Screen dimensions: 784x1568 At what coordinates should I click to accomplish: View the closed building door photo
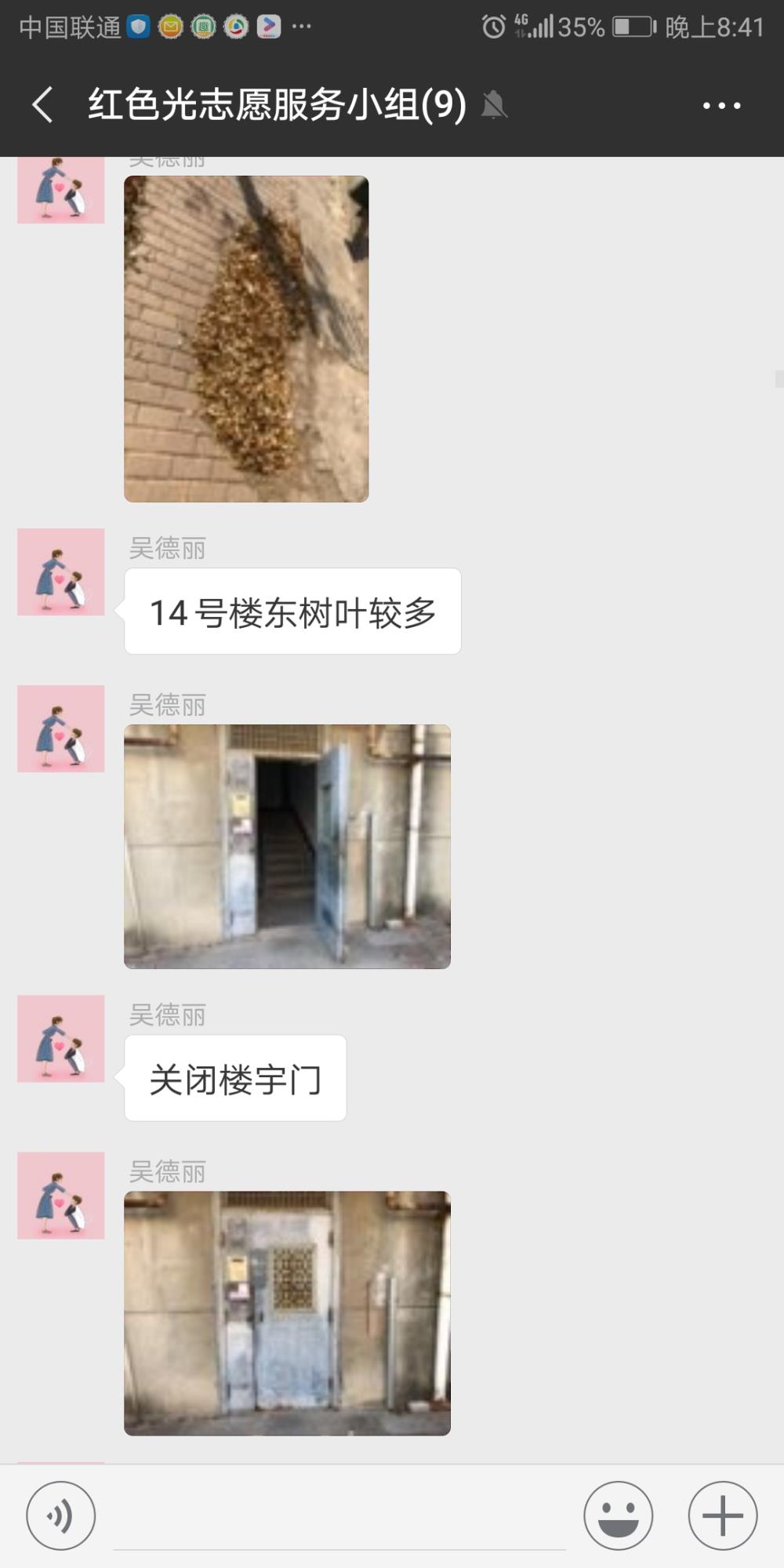pos(287,1313)
